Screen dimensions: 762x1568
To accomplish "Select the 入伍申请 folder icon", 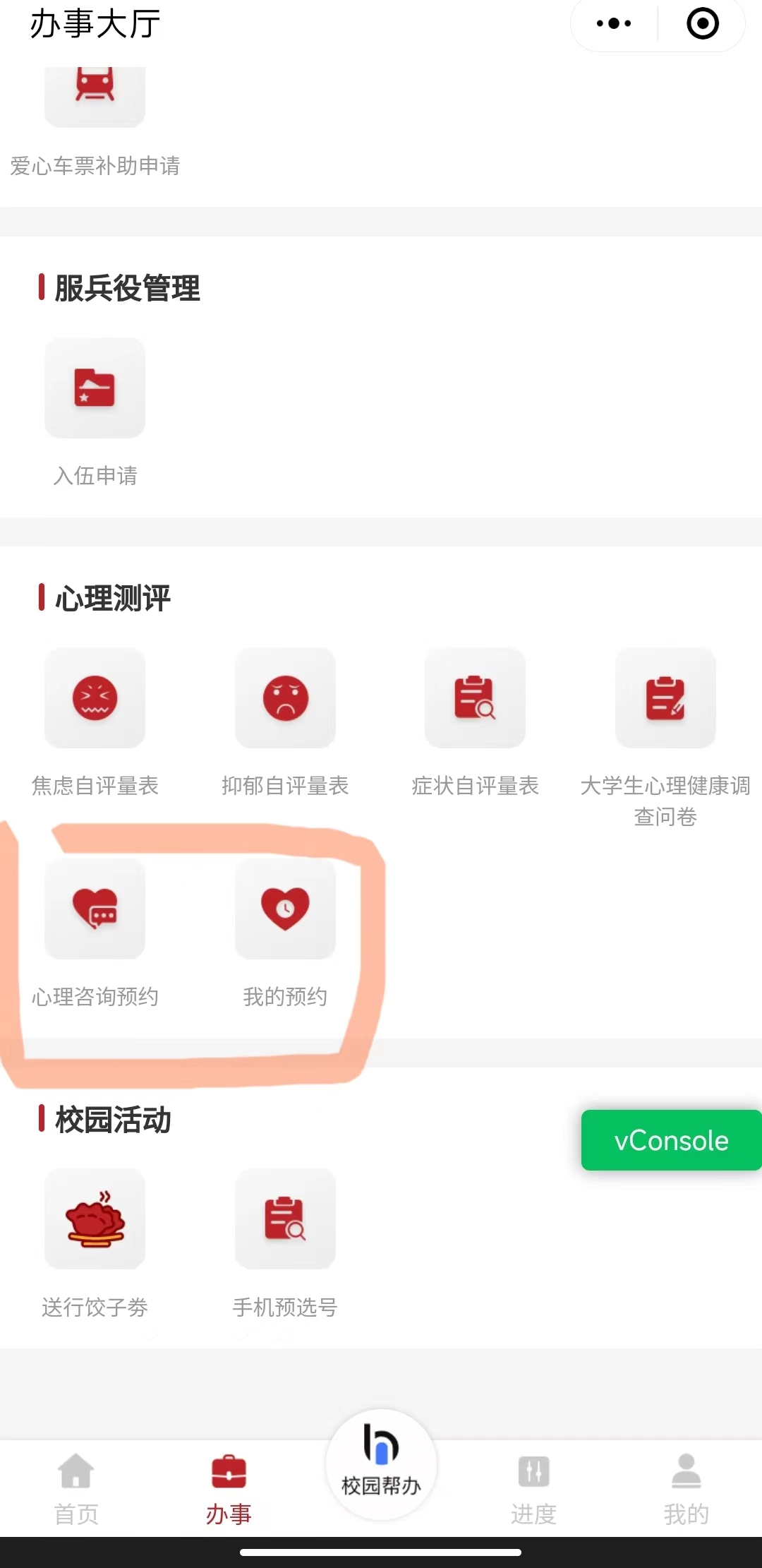I will click(95, 388).
